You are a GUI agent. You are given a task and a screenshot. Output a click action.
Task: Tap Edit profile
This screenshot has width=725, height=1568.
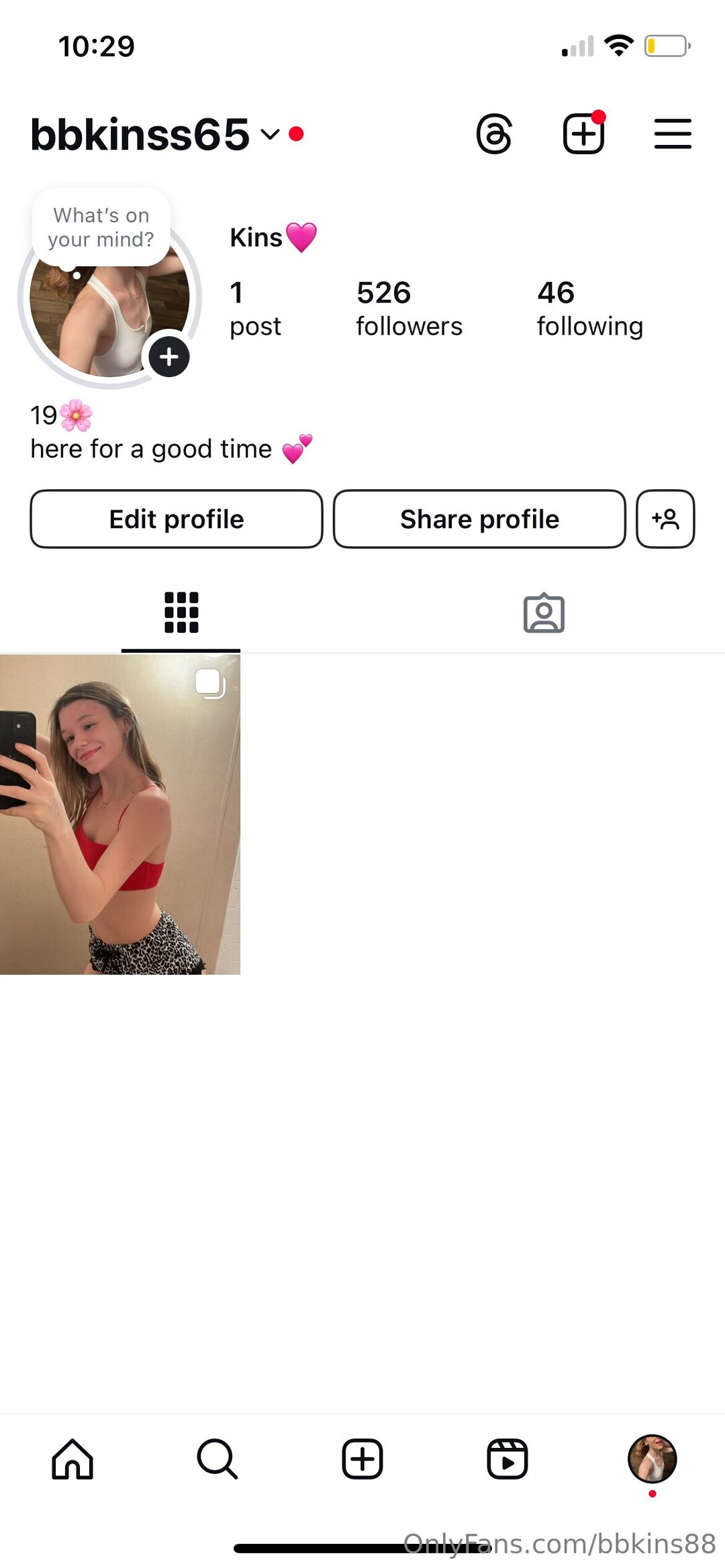tap(177, 519)
